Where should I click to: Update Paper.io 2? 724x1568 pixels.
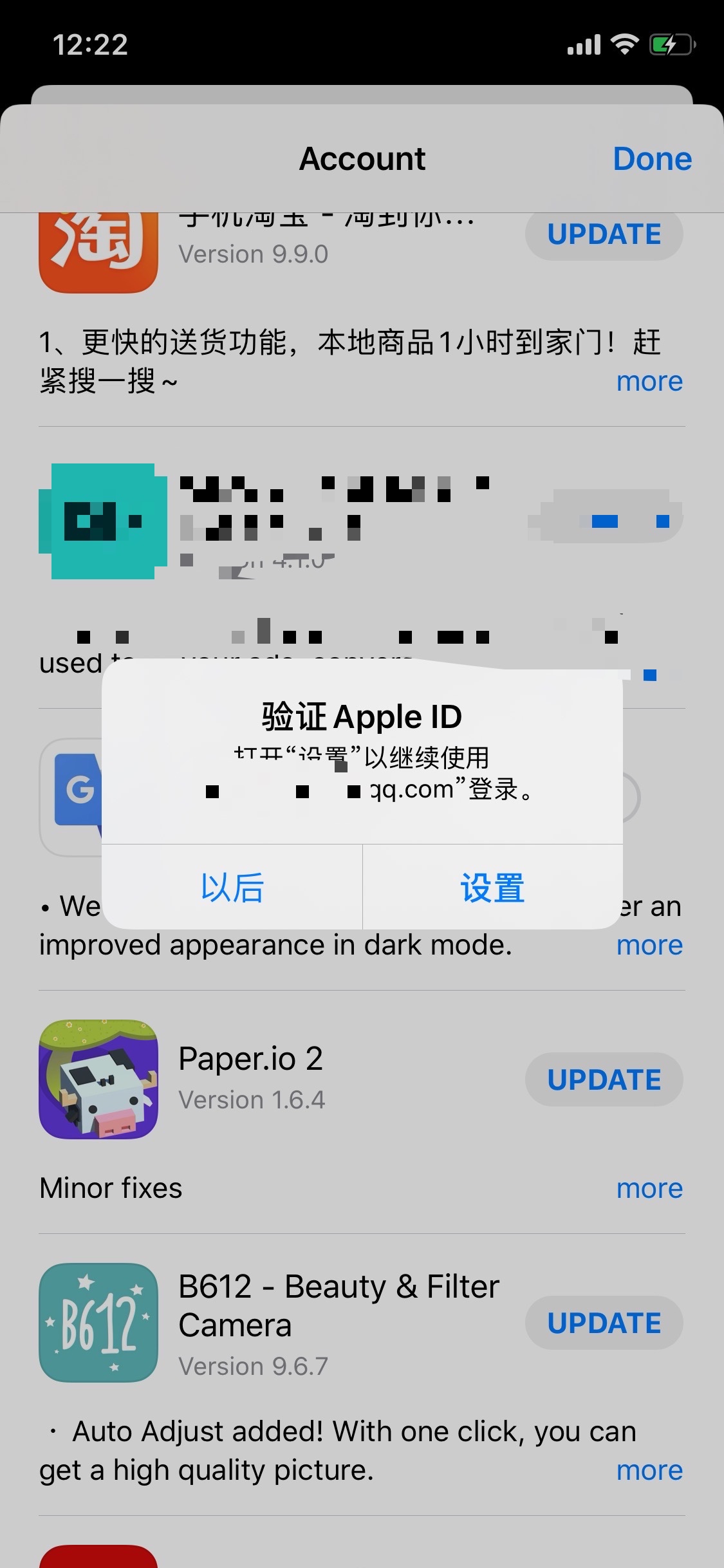coord(604,1079)
